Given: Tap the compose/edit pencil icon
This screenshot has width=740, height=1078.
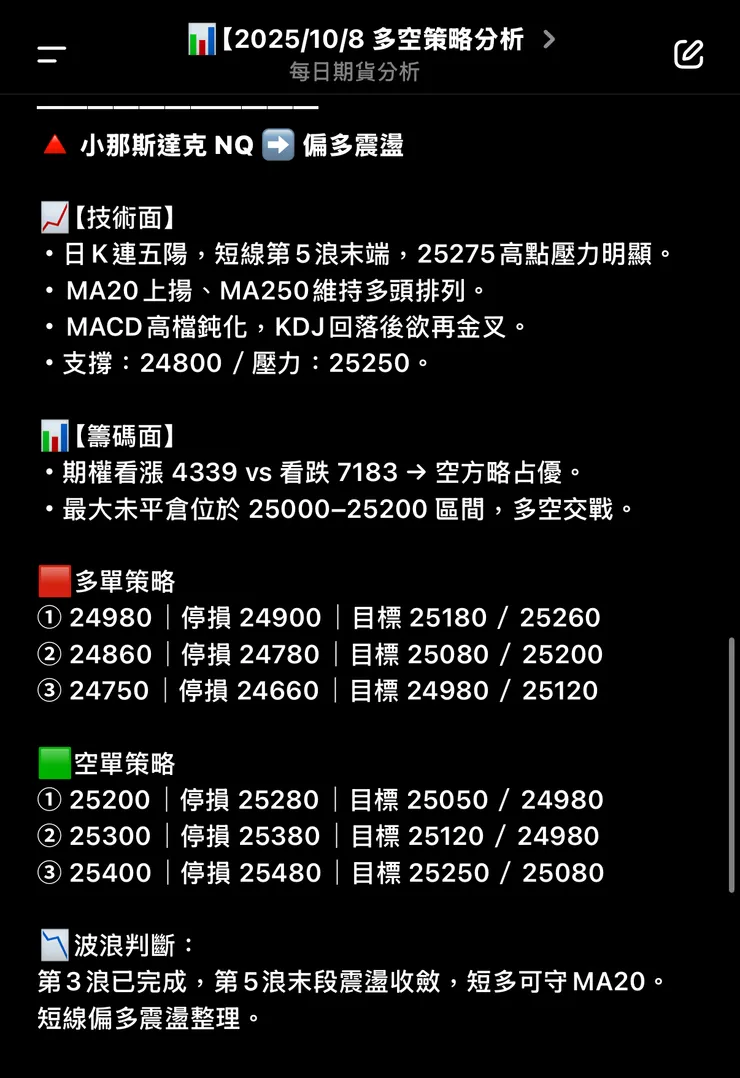Looking at the screenshot, I should coord(689,55).
